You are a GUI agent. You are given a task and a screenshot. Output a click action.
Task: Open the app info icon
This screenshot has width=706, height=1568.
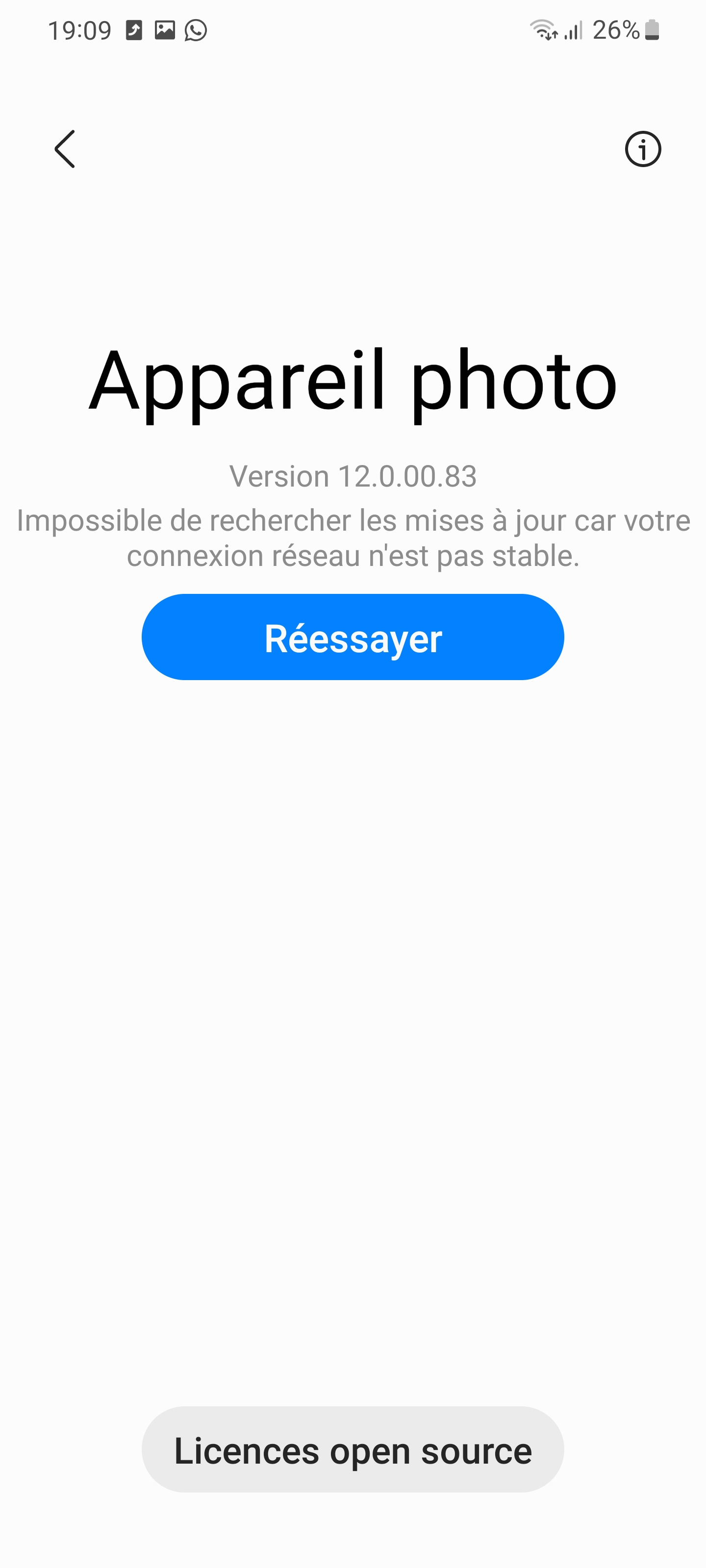[643, 149]
